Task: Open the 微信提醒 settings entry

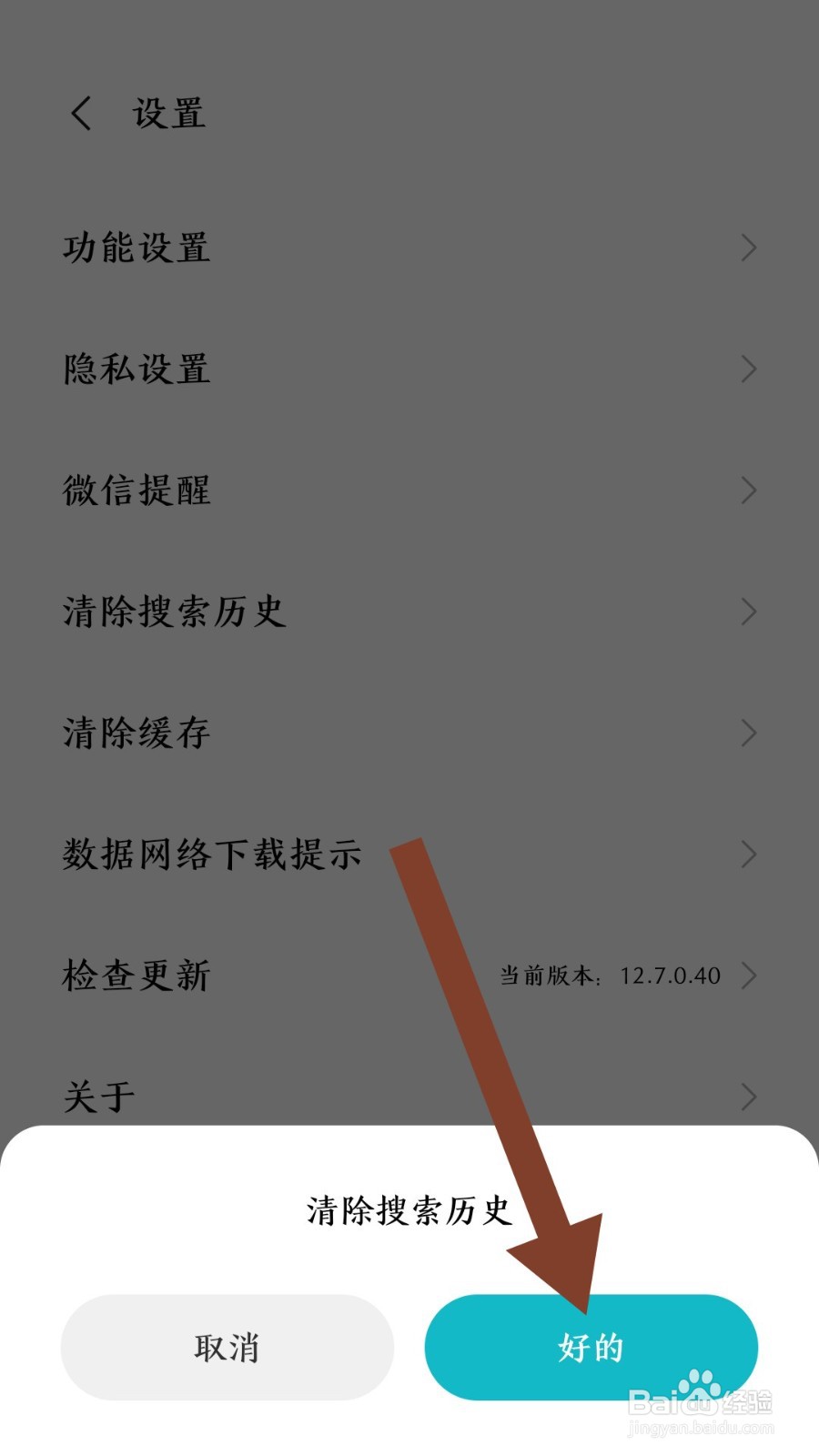Action: coord(135,490)
